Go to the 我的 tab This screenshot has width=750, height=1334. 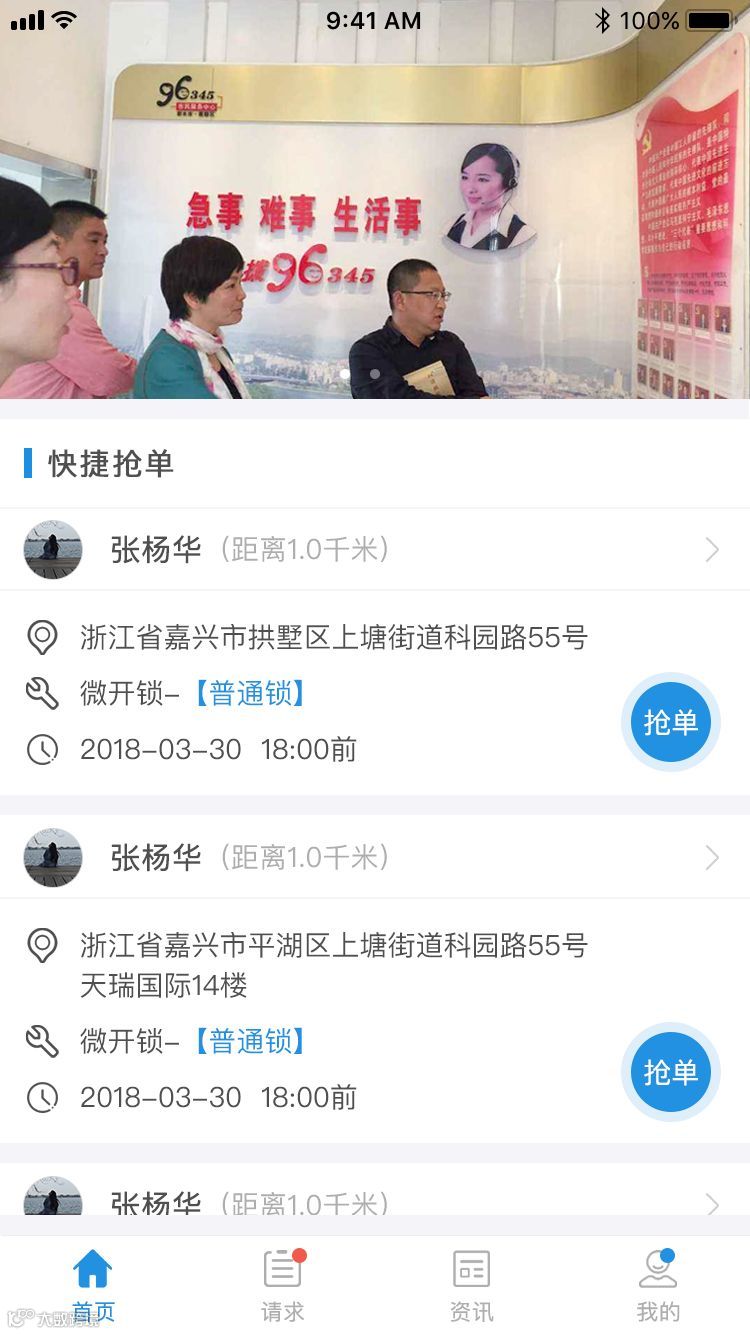pos(658,1284)
